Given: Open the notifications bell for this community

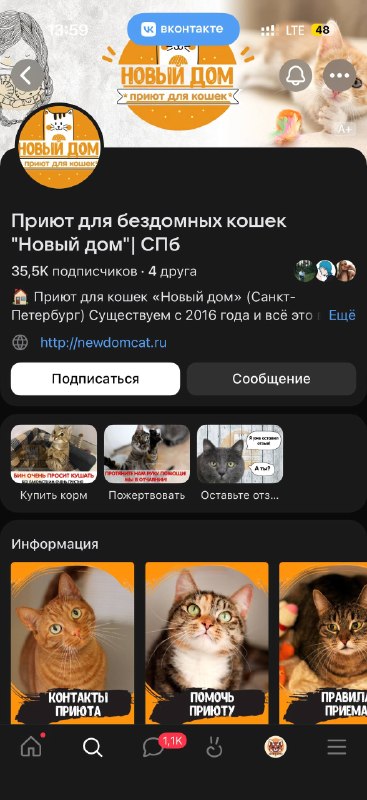Looking at the screenshot, I should pos(296,76).
